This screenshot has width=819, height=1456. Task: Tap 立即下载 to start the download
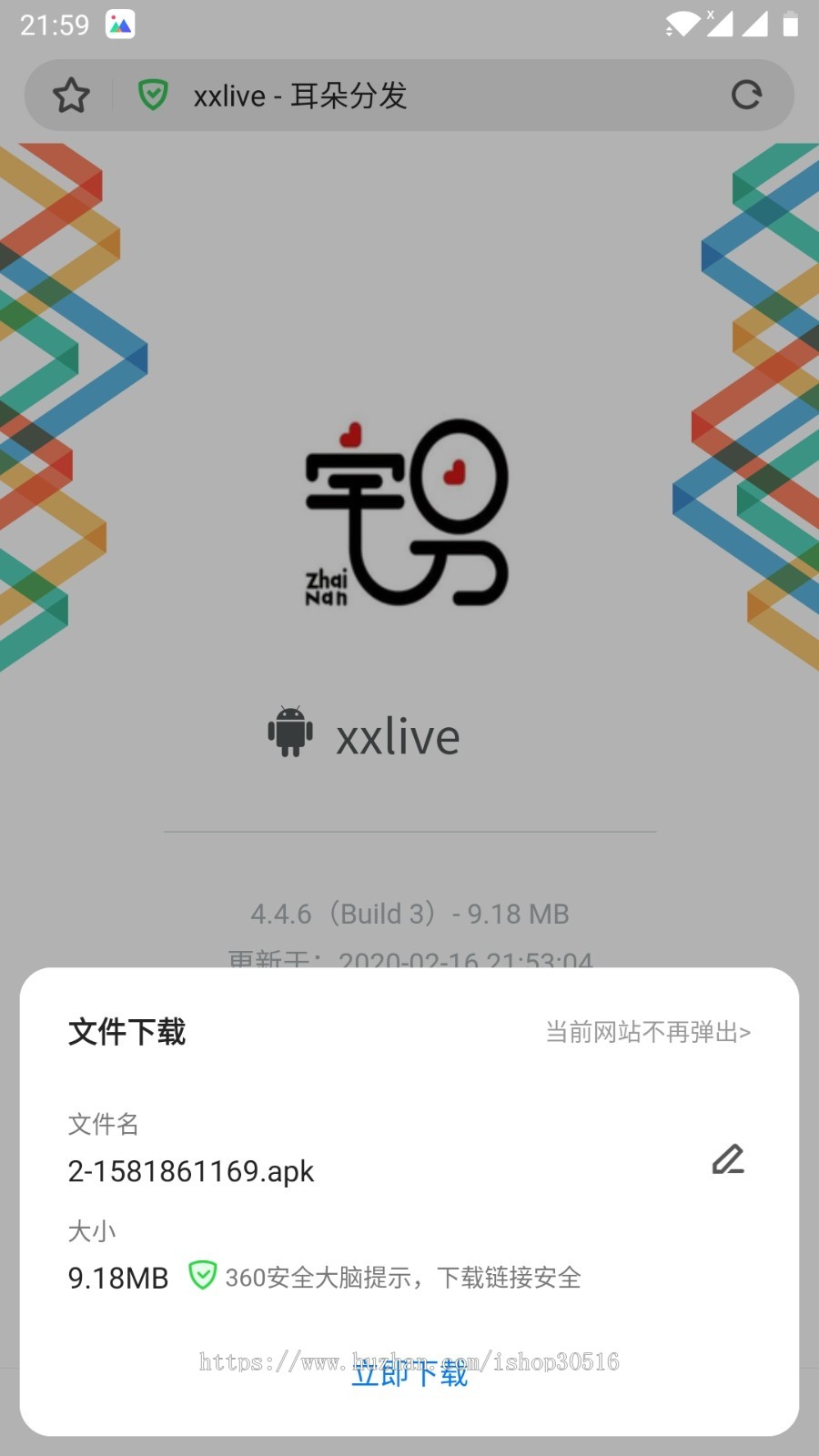click(x=409, y=1375)
